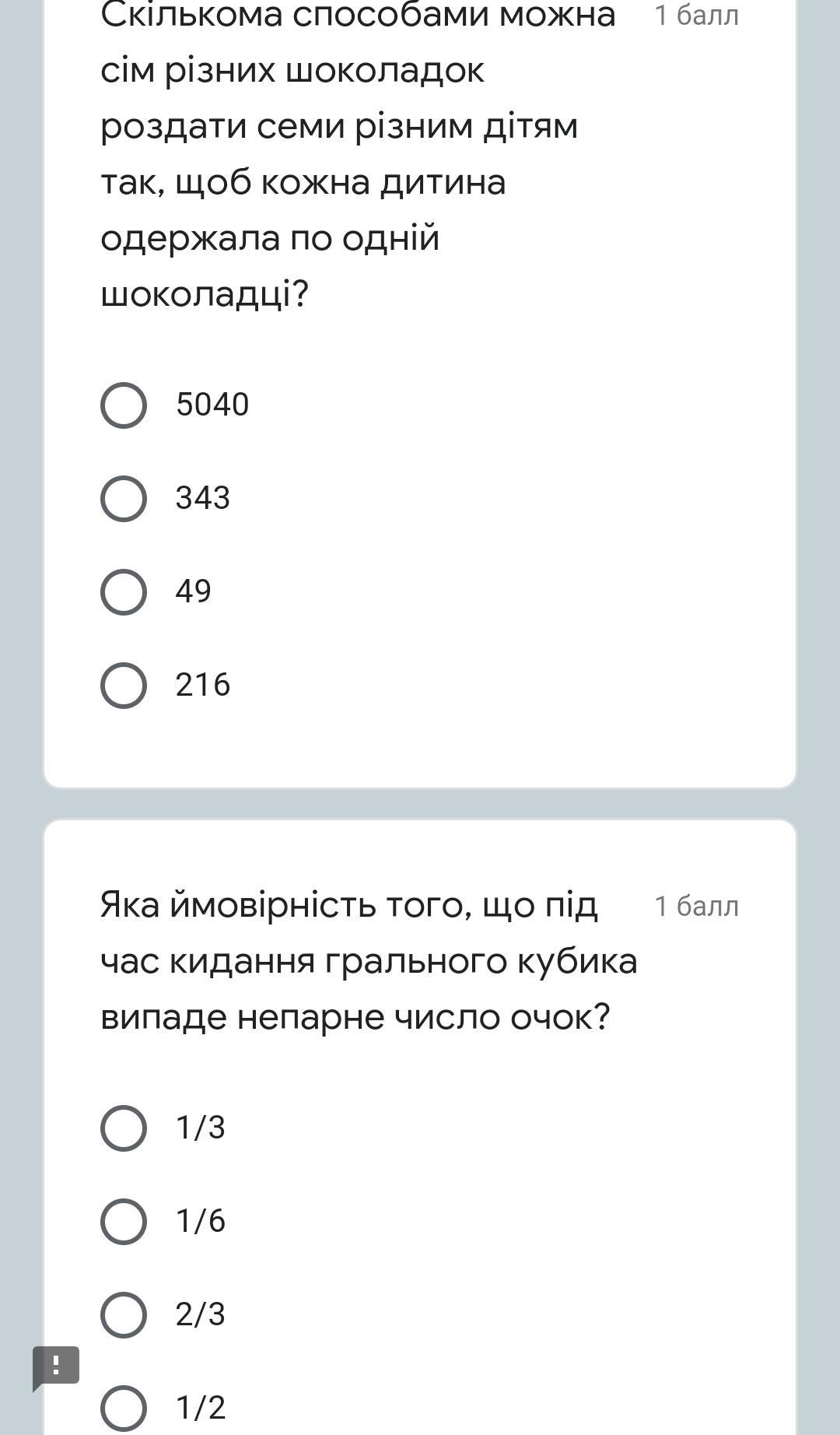Select answer 5040 for chocolates question
The width and height of the screenshot is (840, 1435).
[124, 405]
